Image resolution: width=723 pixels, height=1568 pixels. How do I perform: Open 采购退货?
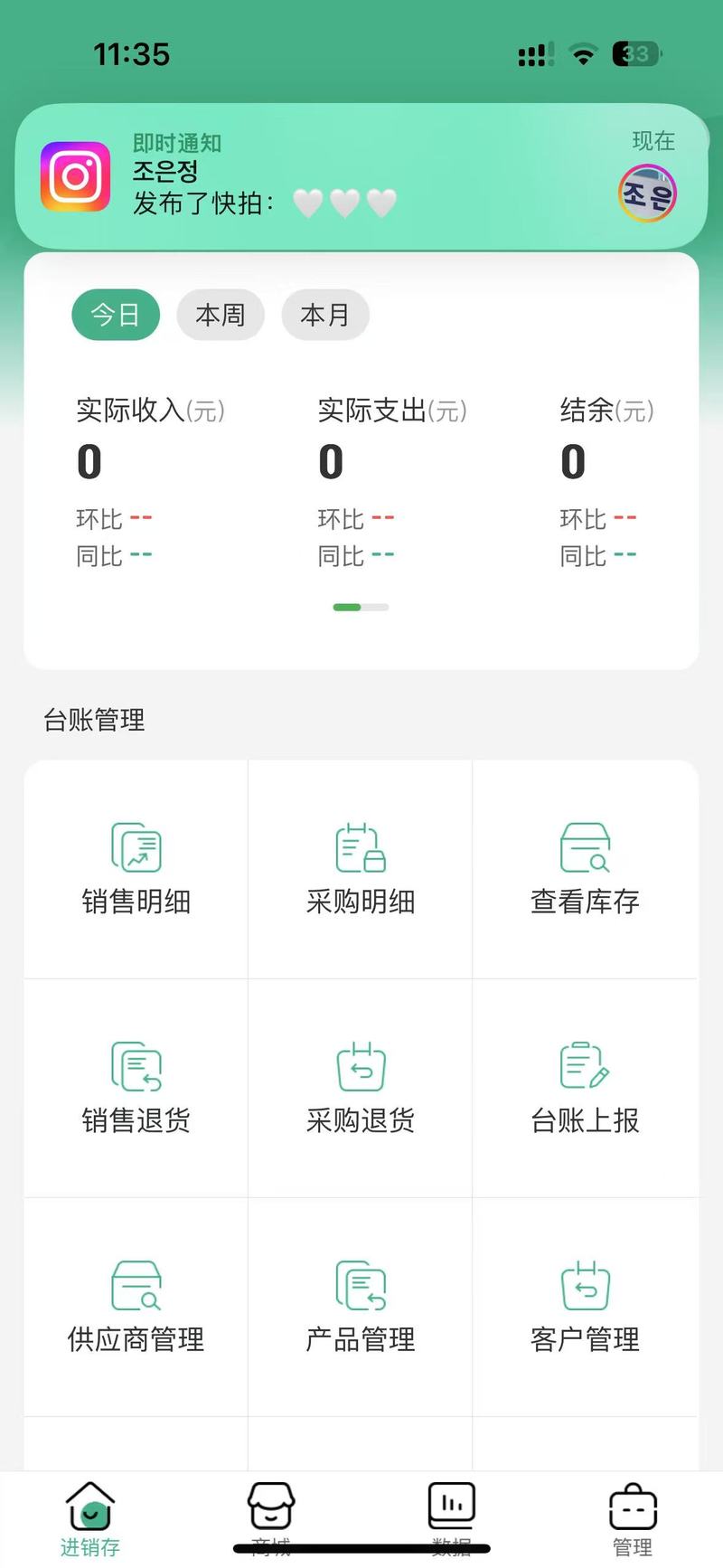point(361,1088)
